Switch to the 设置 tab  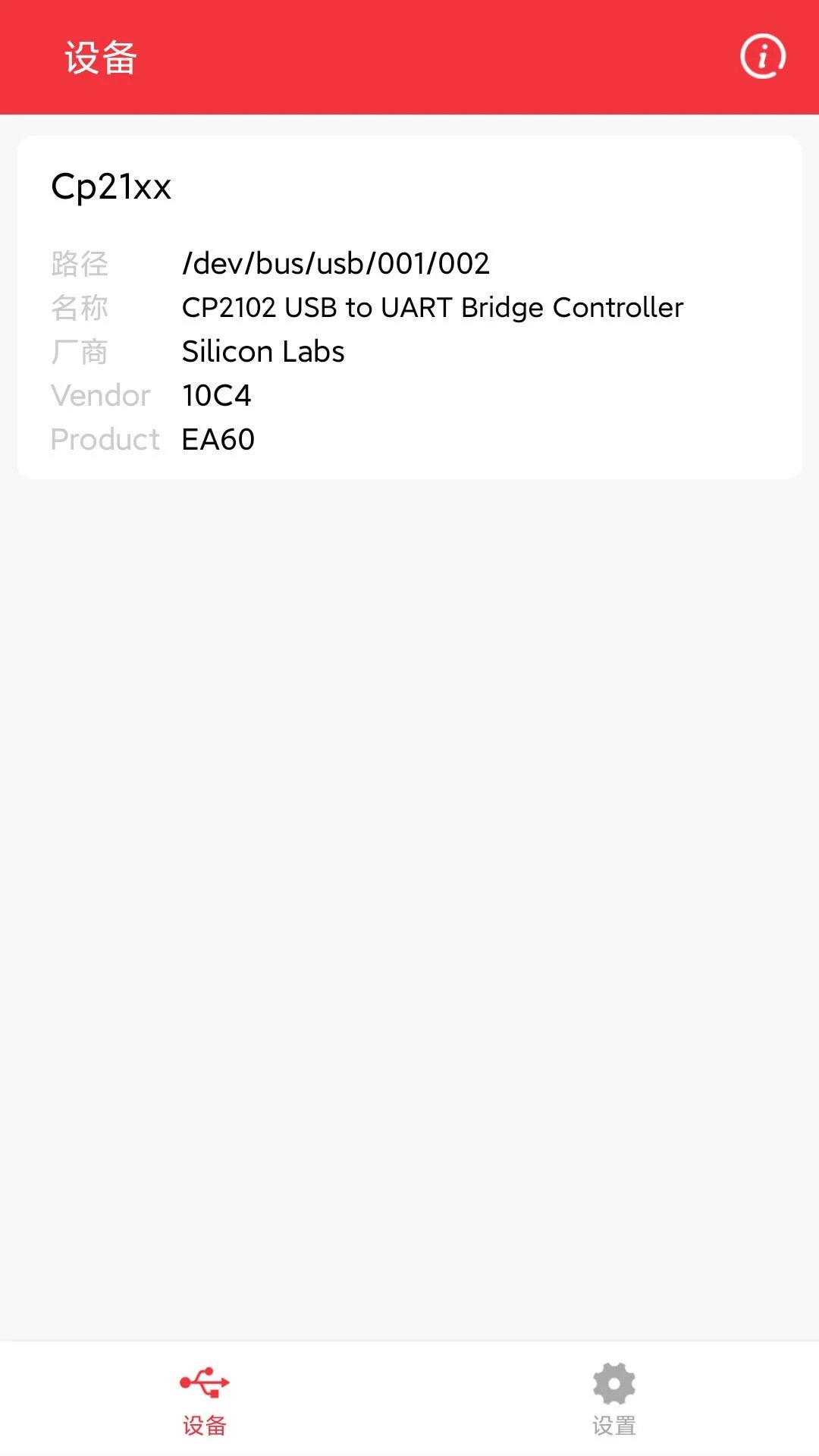coord(614,1401)
